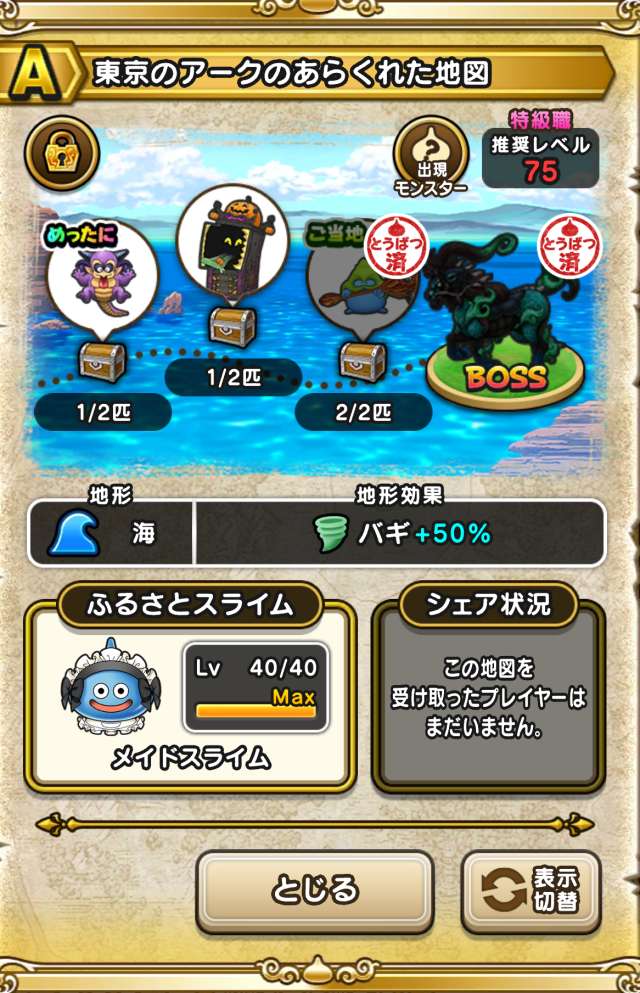Switch display with 表示切替
The height and width of the screenshot is (993, 640).
click(x=531, y=891)
